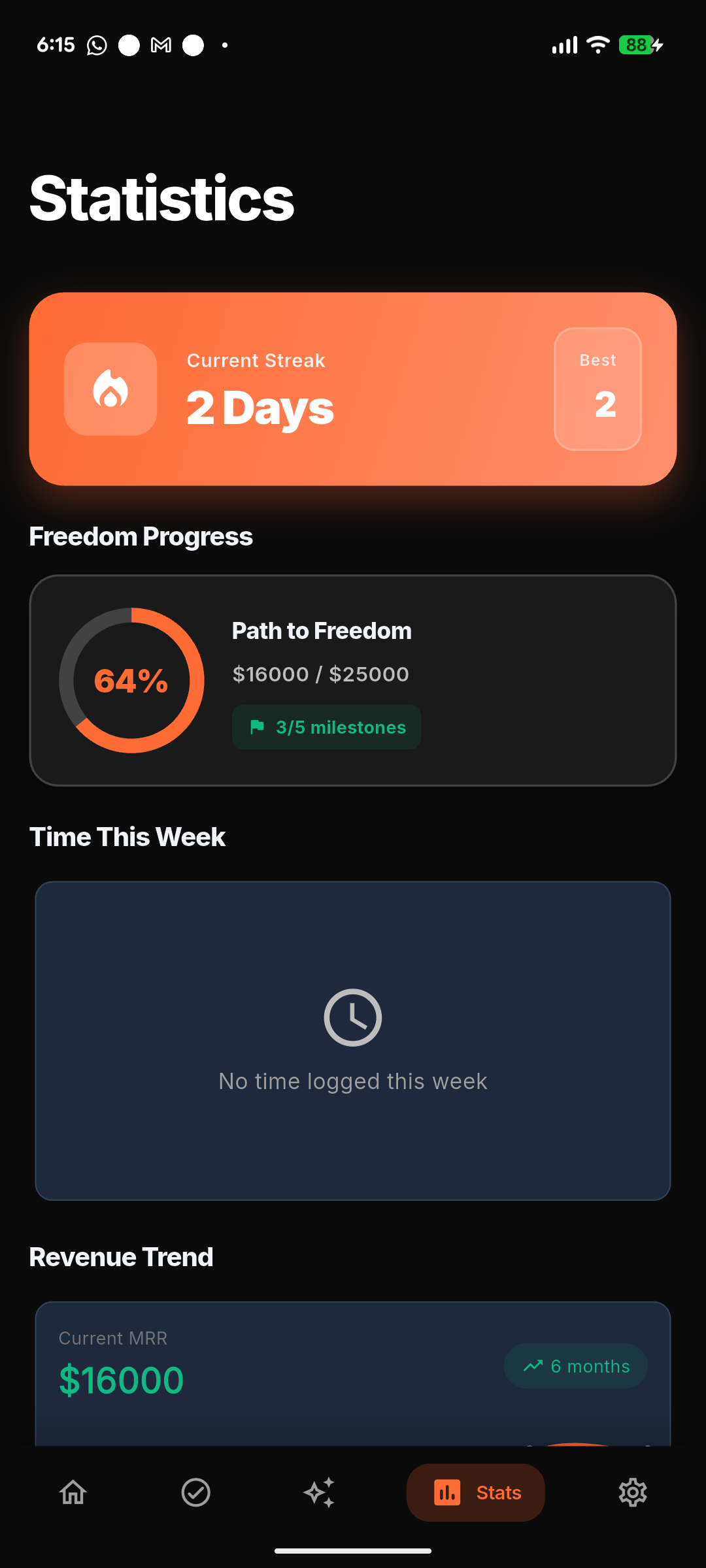Tap the $16000 Current MRR value
706x1568 pixels.
(122, 1379)
